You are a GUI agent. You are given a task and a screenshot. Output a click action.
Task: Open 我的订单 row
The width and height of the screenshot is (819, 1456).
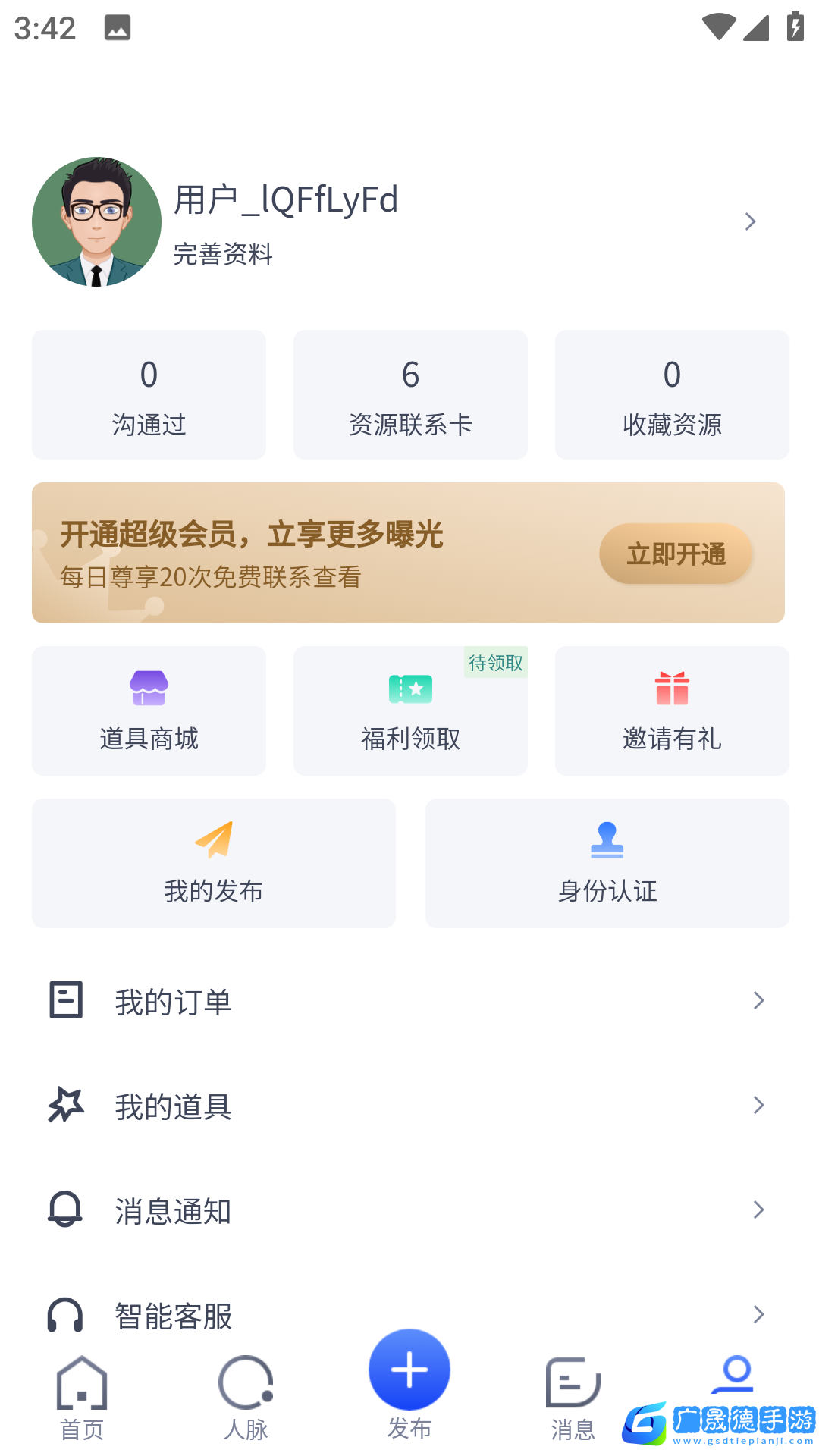[x=409, y=1001]
